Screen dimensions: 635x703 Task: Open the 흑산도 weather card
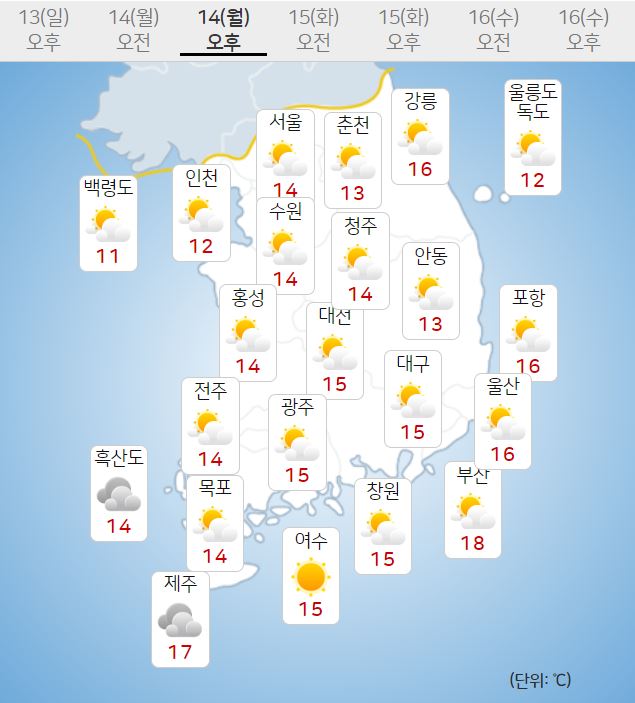click(x=119, y=493)
